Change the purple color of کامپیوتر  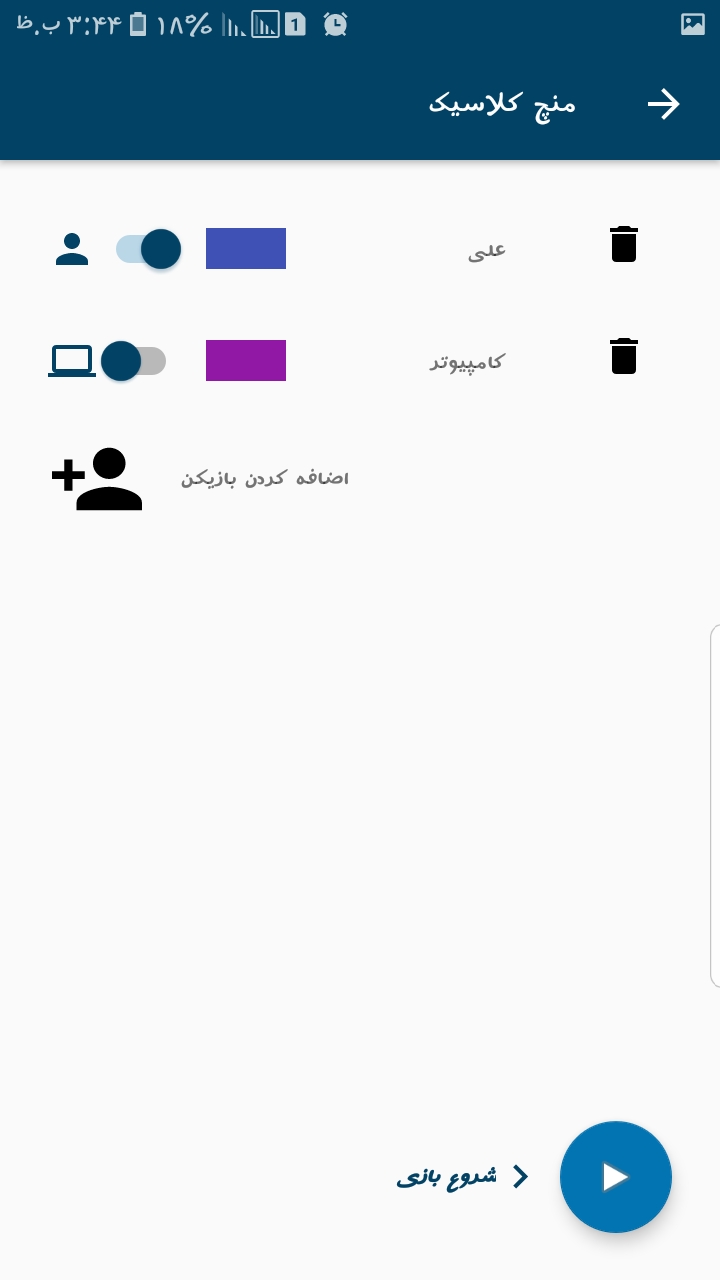point(246,361)
